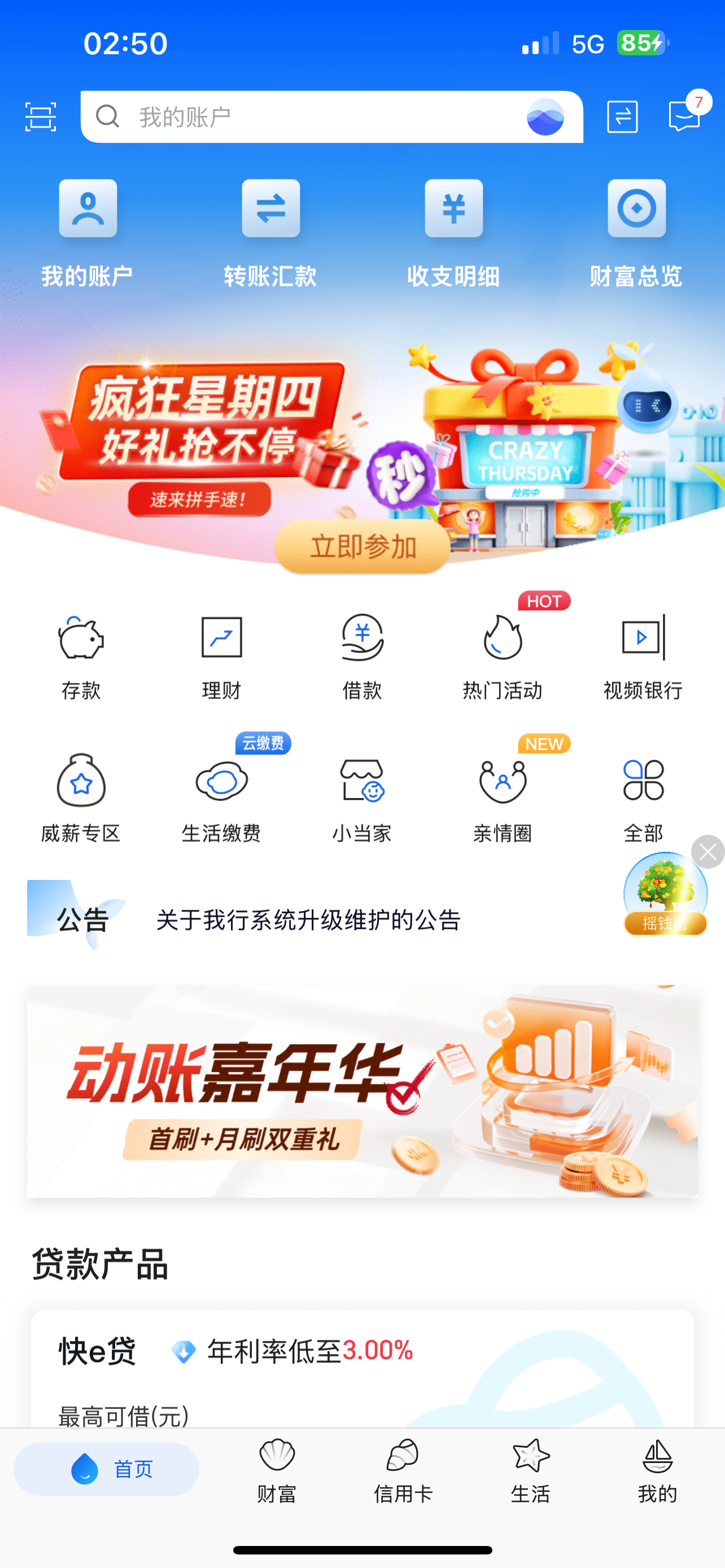Select 转账汇款 transfer function
Screen dimensions: 725x1568
pos(270,231)
